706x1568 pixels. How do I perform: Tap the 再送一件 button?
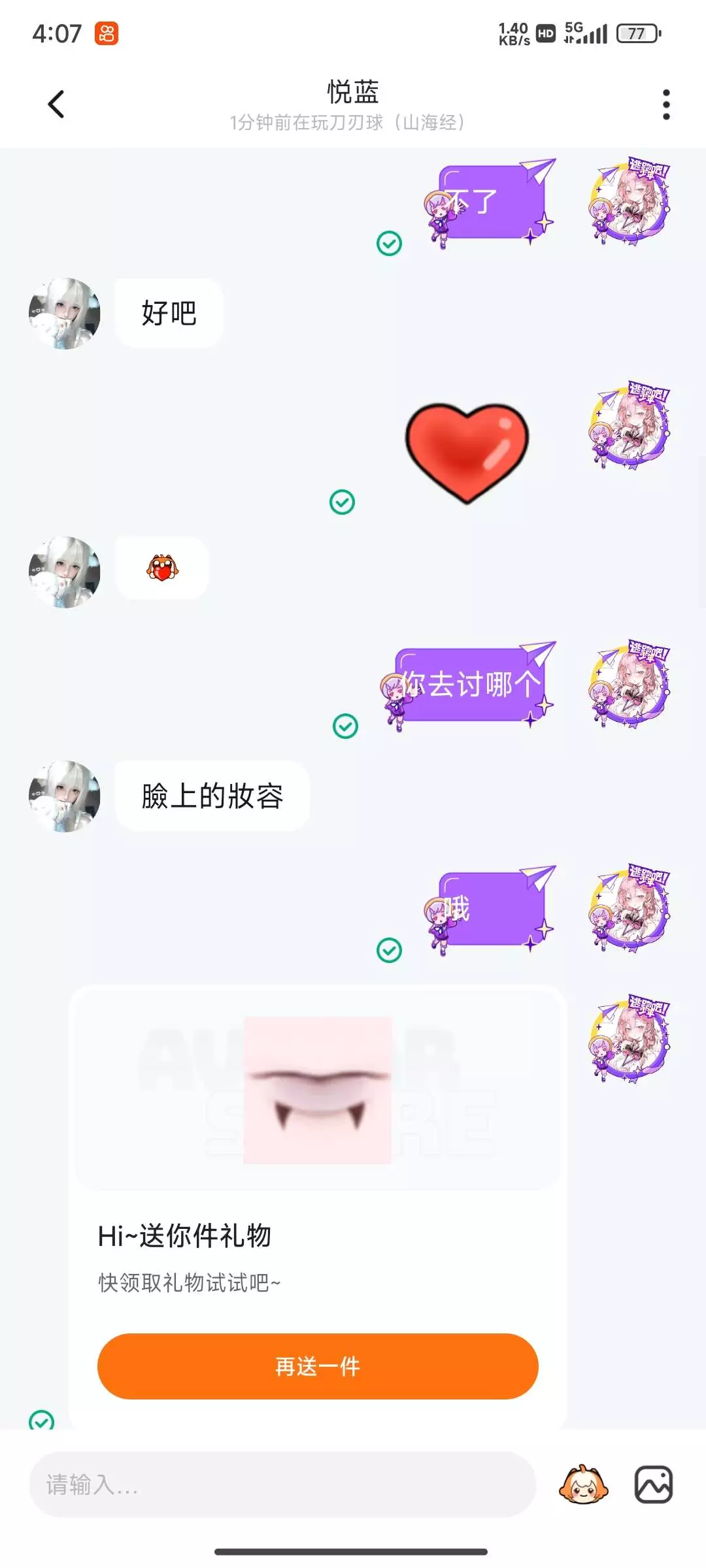coord(318,1366)
